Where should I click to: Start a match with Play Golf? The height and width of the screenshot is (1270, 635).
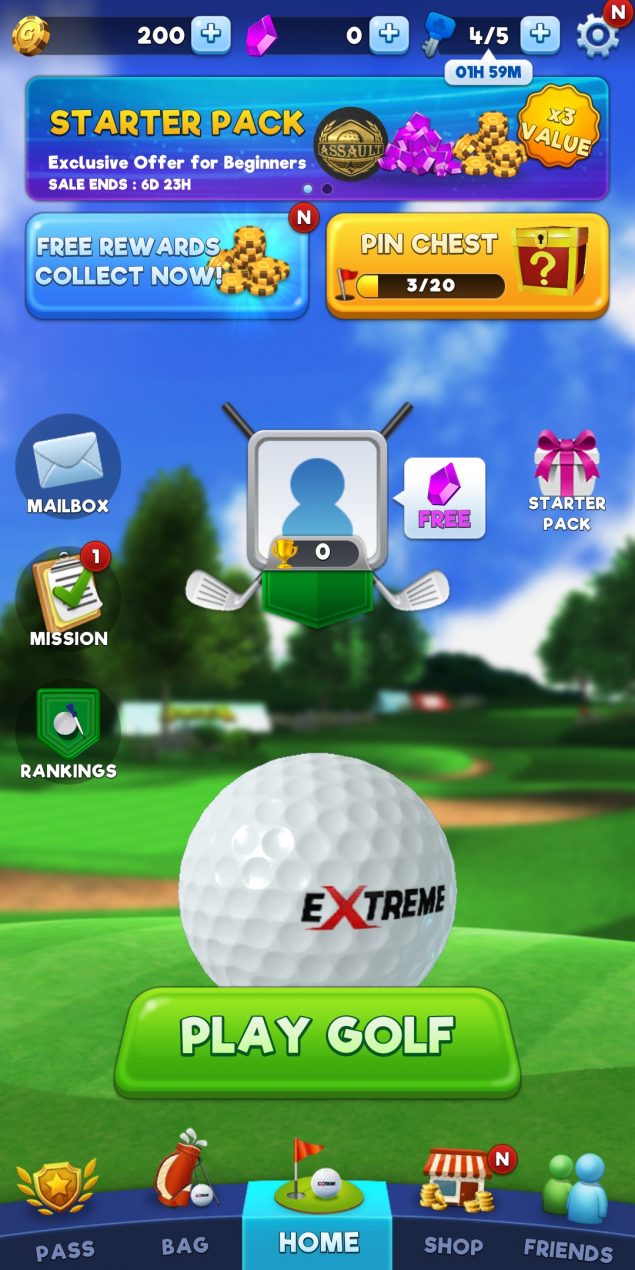point(317,1041)
